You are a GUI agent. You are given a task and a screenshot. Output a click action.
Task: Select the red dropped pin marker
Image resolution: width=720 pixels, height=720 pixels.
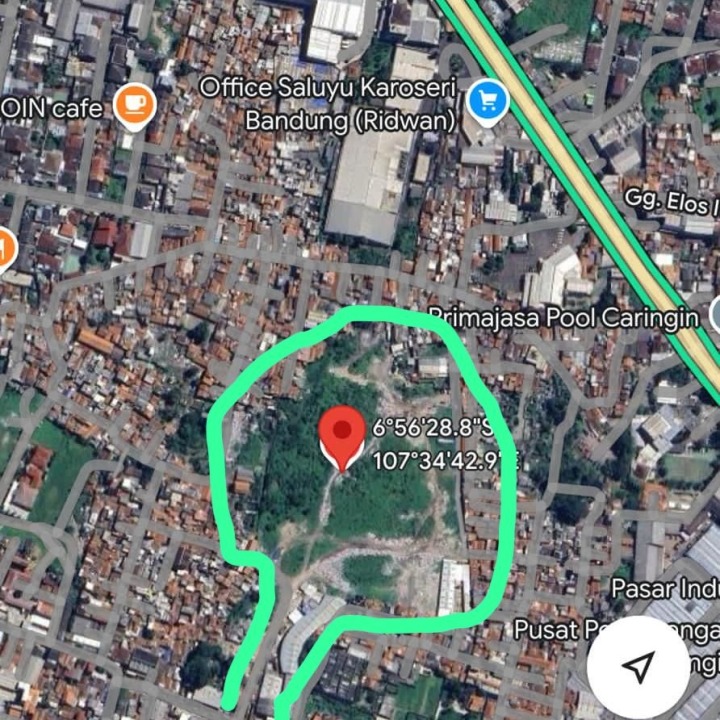(x=342, y=435)
